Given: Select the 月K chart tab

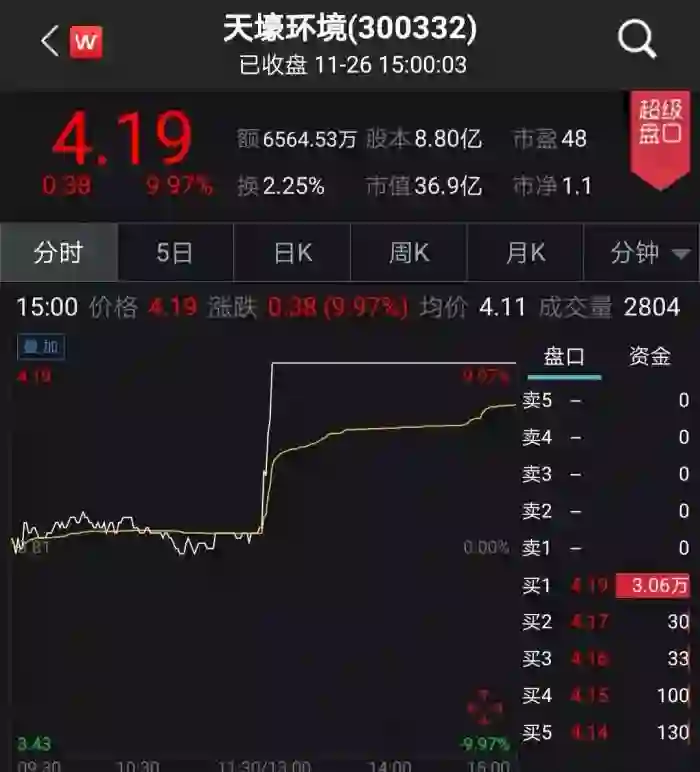Looking at the screenshot, I should pos(525,253).
